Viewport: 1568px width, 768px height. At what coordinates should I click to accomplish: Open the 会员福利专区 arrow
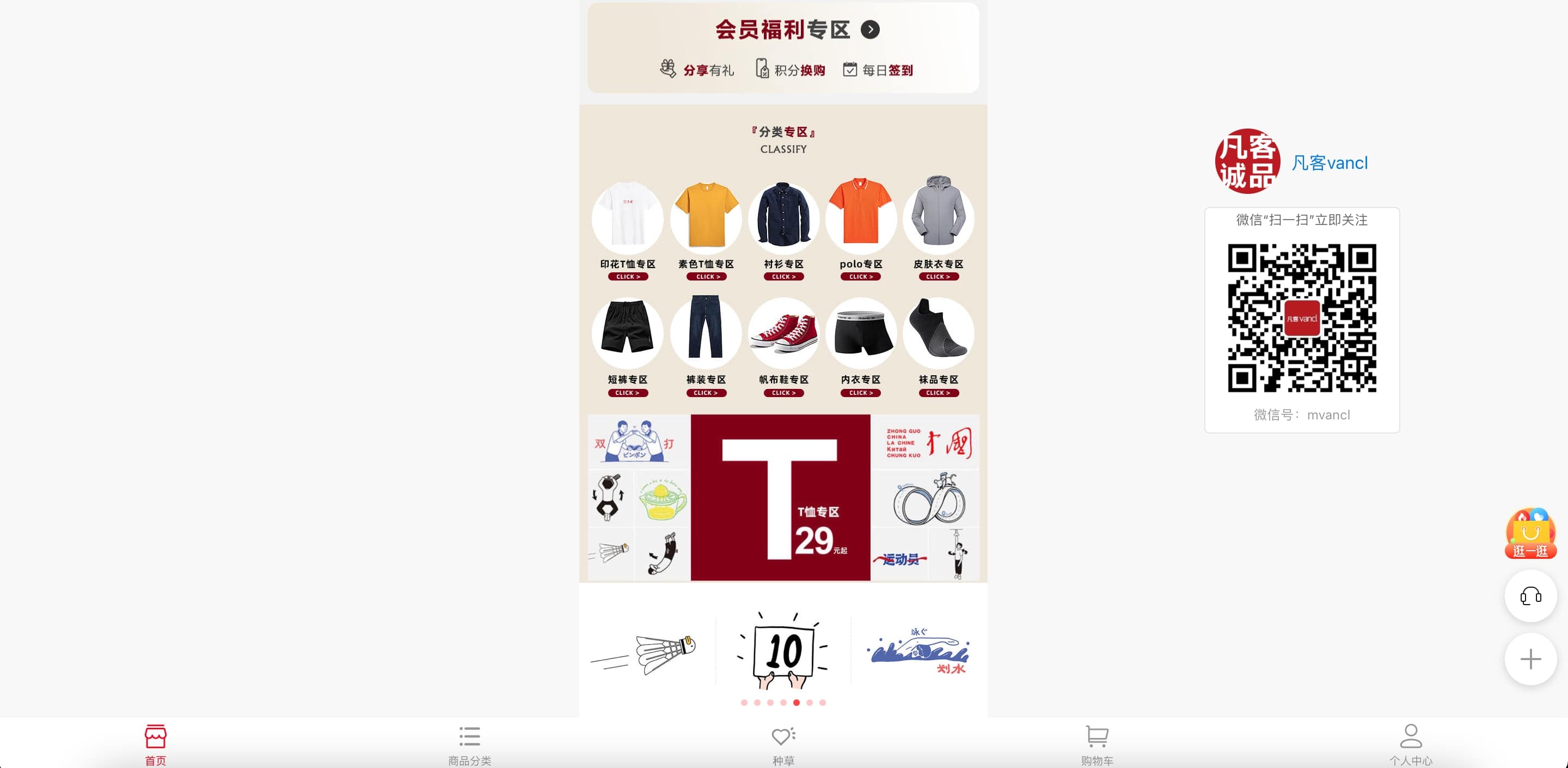(870, 29)
